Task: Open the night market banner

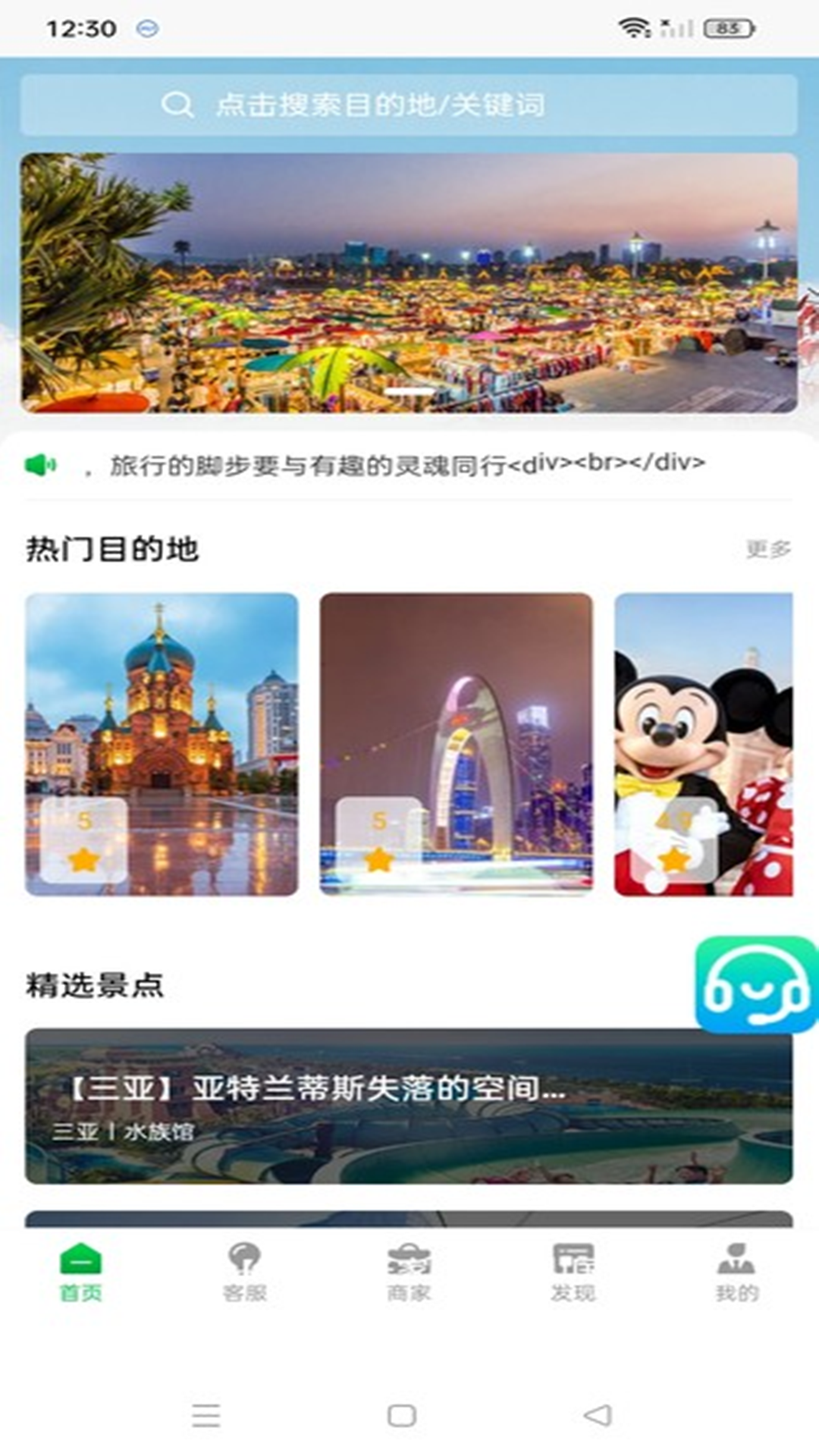Action: [409, 283]
